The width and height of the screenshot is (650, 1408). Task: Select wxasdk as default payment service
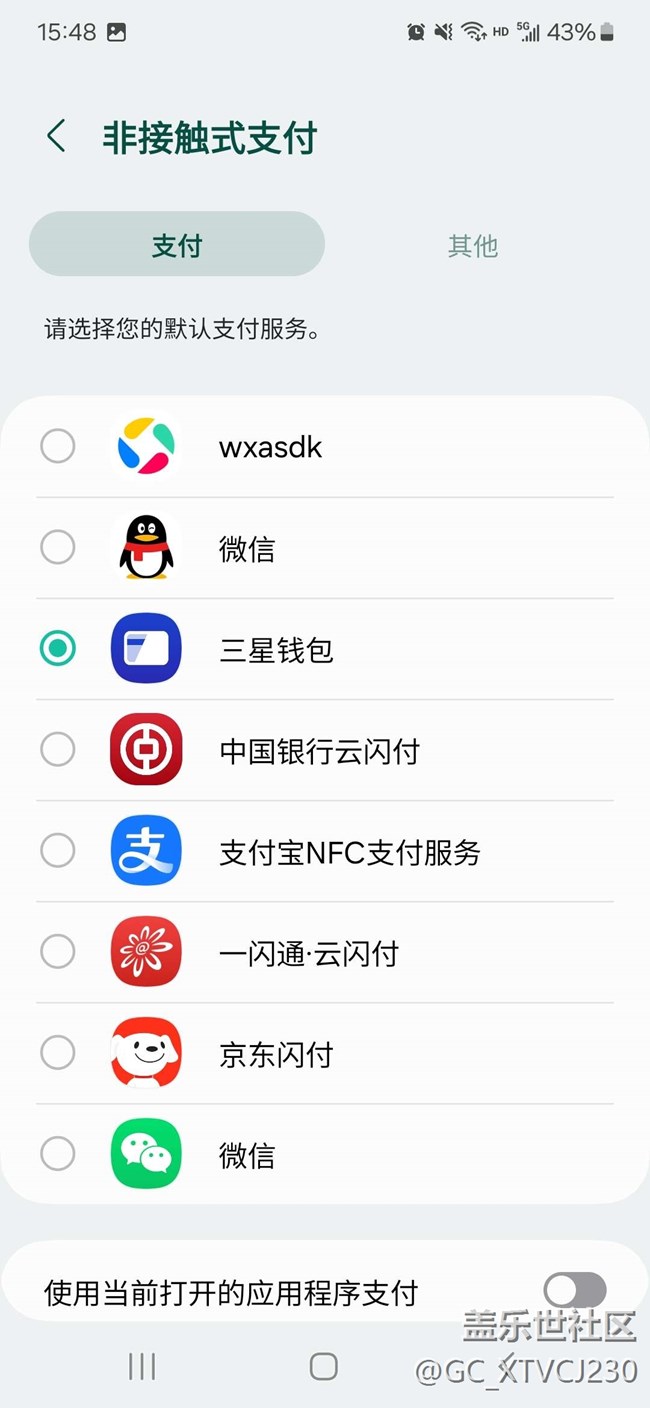(x=325, y=447)
